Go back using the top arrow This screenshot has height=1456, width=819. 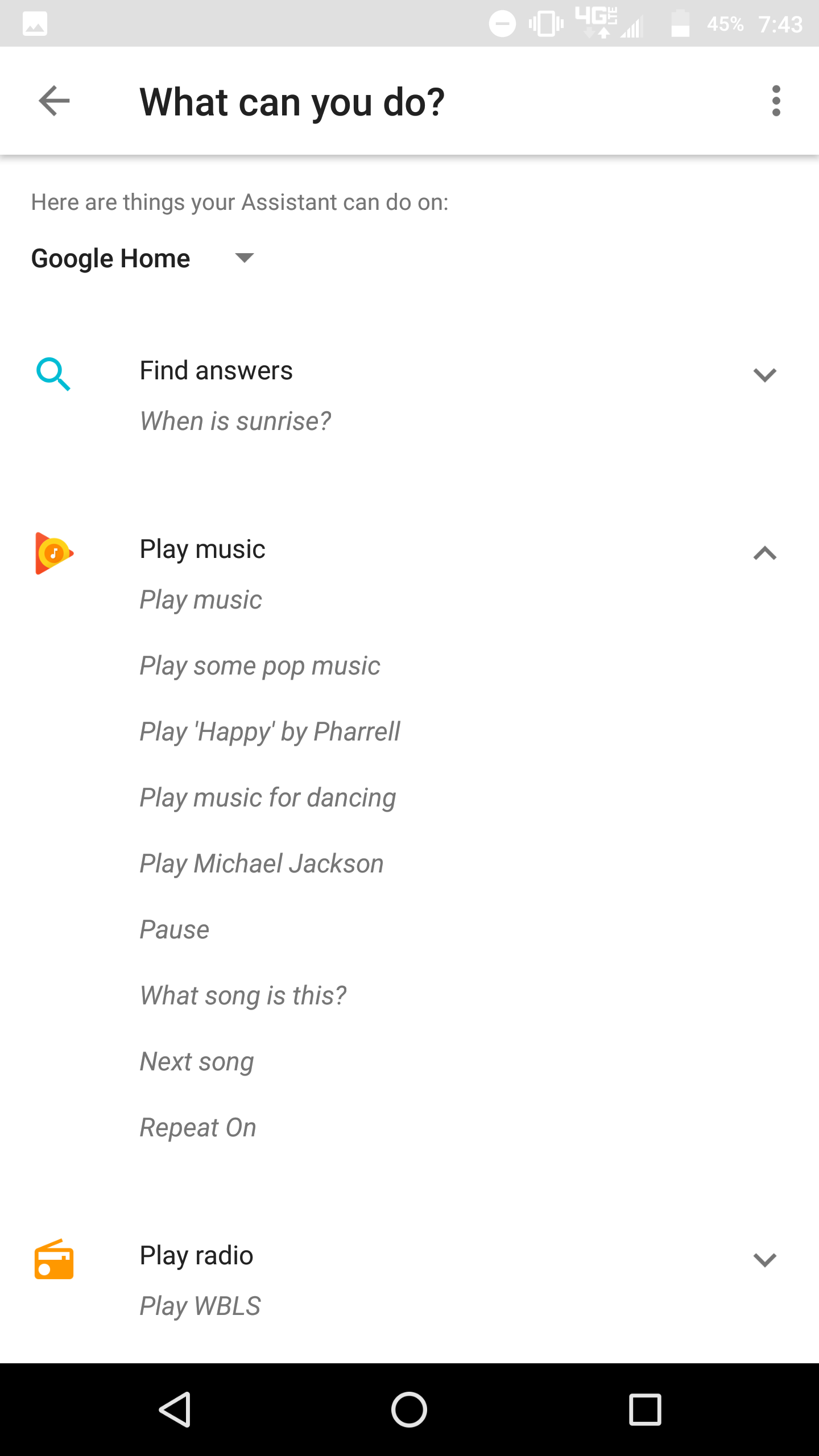tap(54, 101)
